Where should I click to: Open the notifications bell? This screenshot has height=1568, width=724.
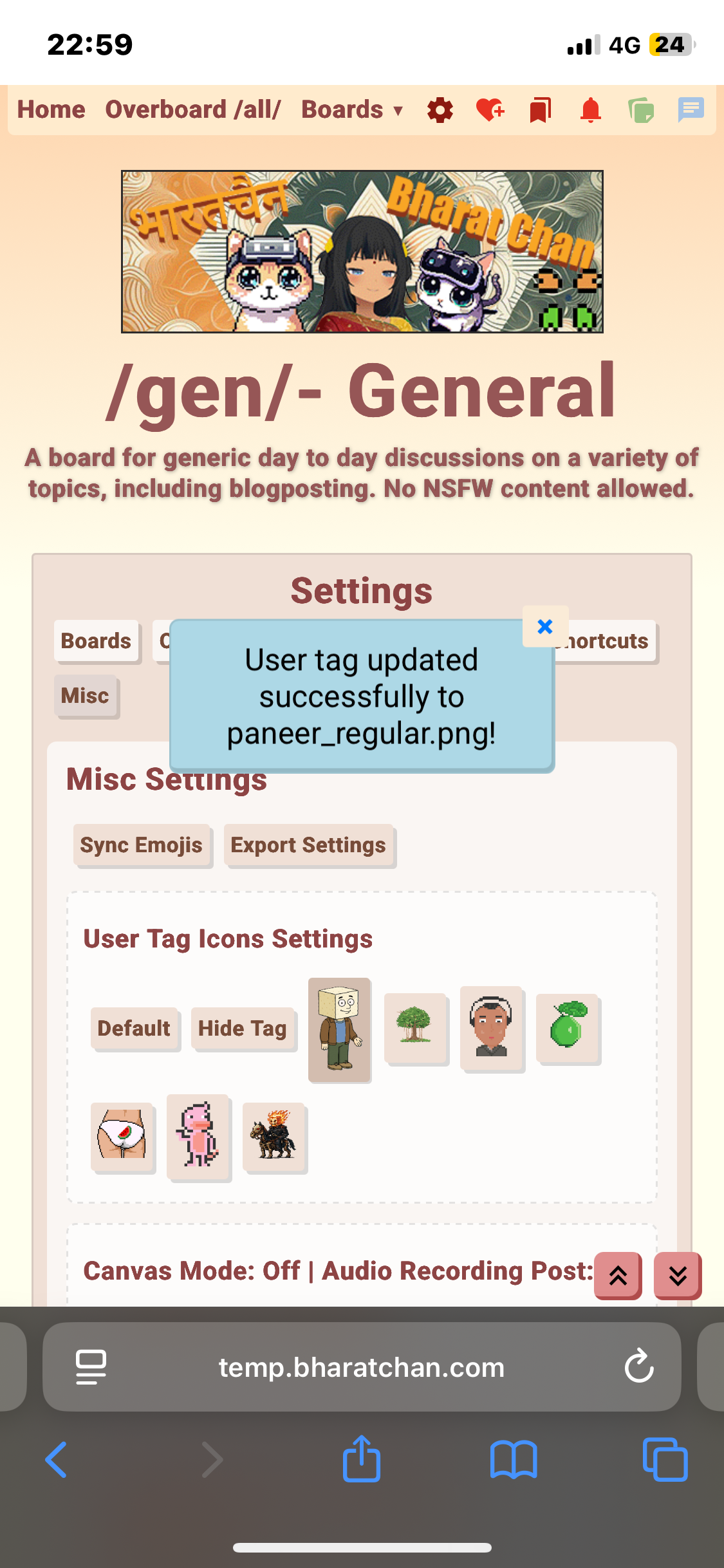[x=590, y=110]
